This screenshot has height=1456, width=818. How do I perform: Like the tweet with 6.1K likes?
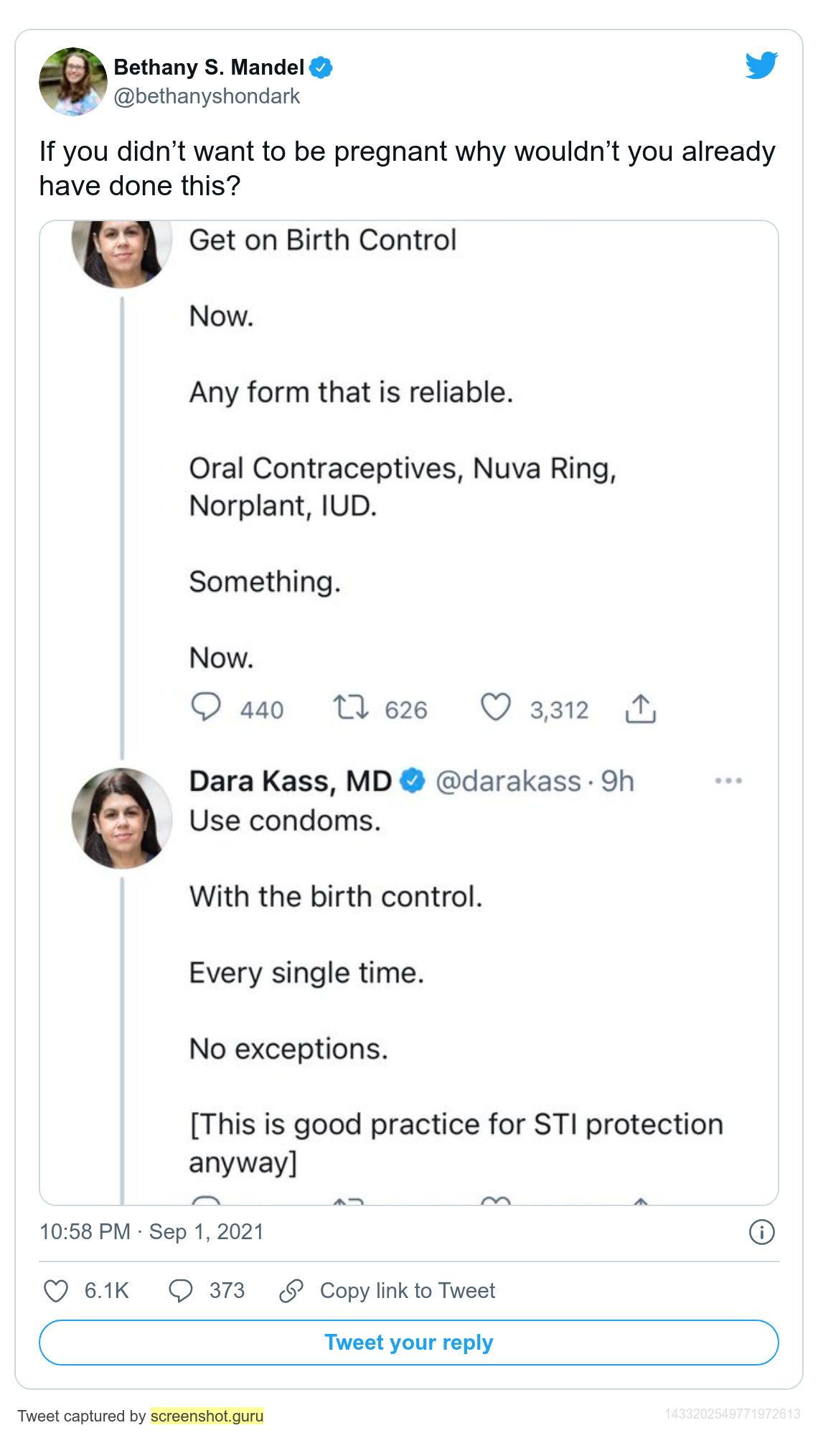pos(56,1291)
